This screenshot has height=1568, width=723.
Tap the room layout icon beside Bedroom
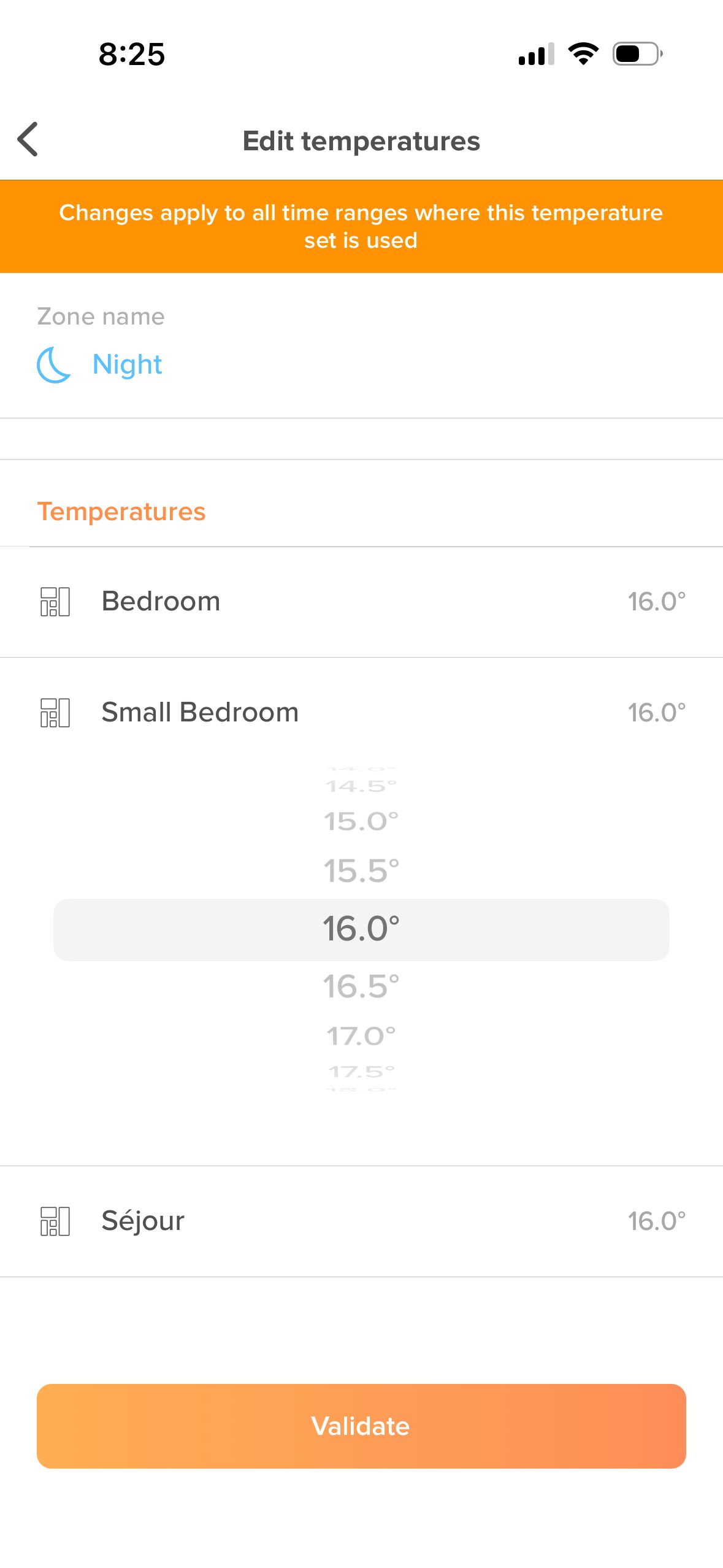(x=55, y=602)
